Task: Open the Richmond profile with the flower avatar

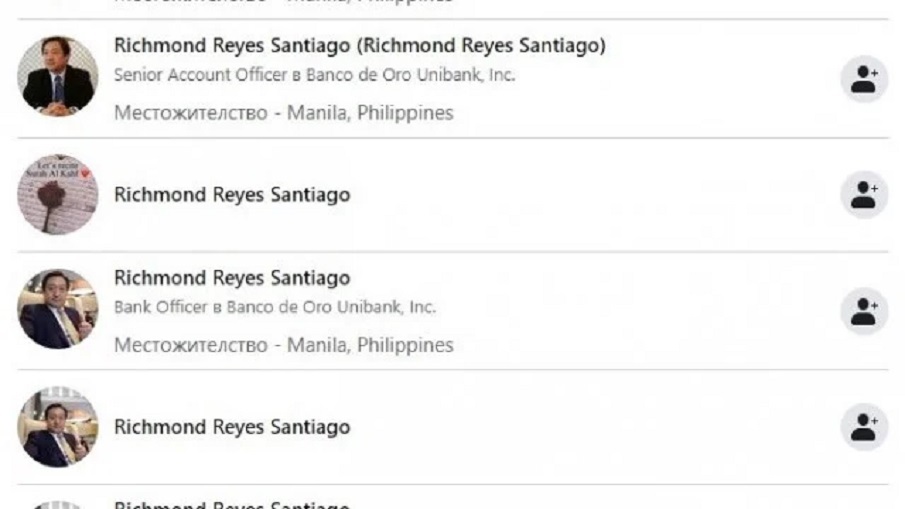Action: tap(232, 195)
